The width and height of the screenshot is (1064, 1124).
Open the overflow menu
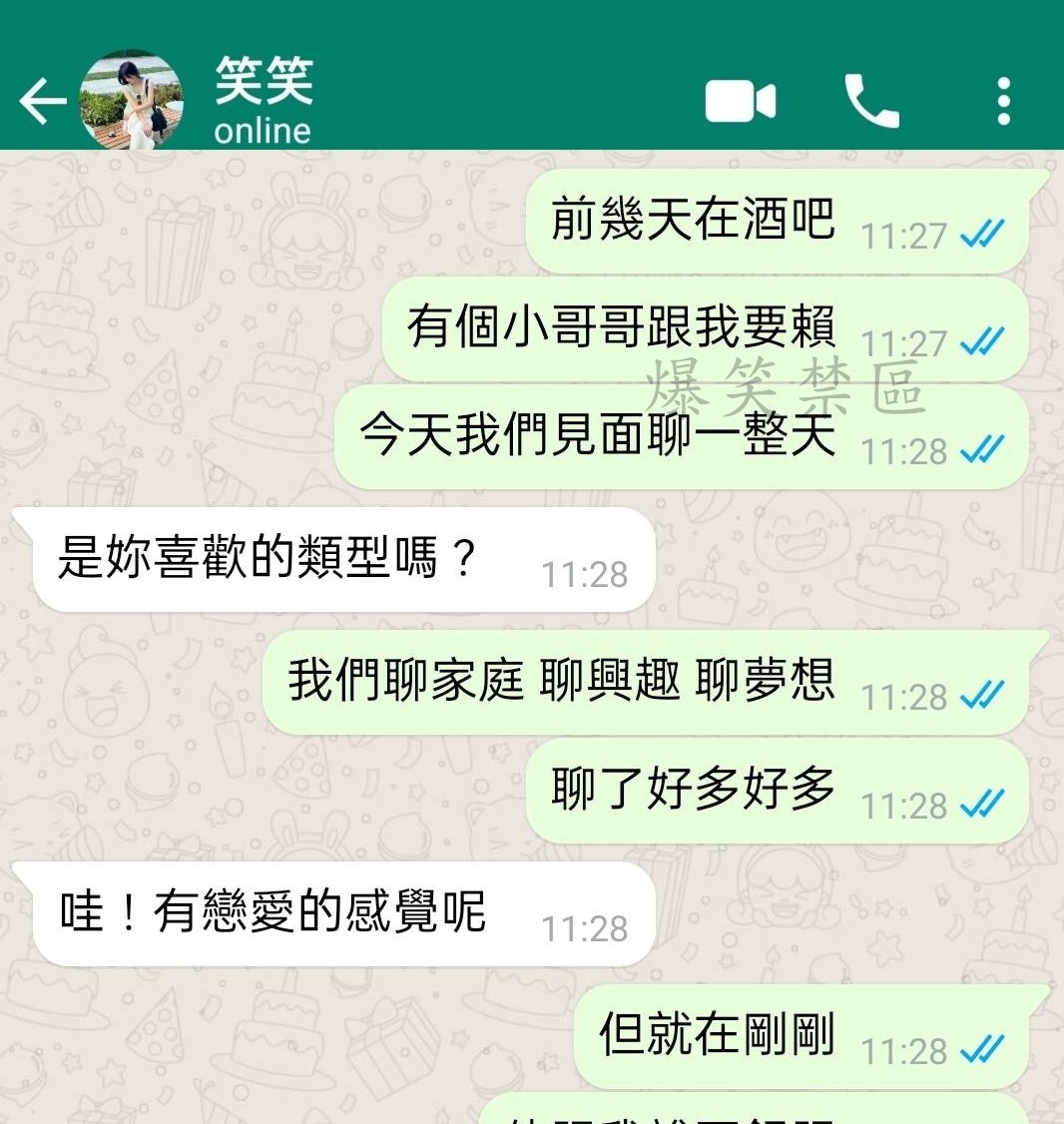point(1003,101)
